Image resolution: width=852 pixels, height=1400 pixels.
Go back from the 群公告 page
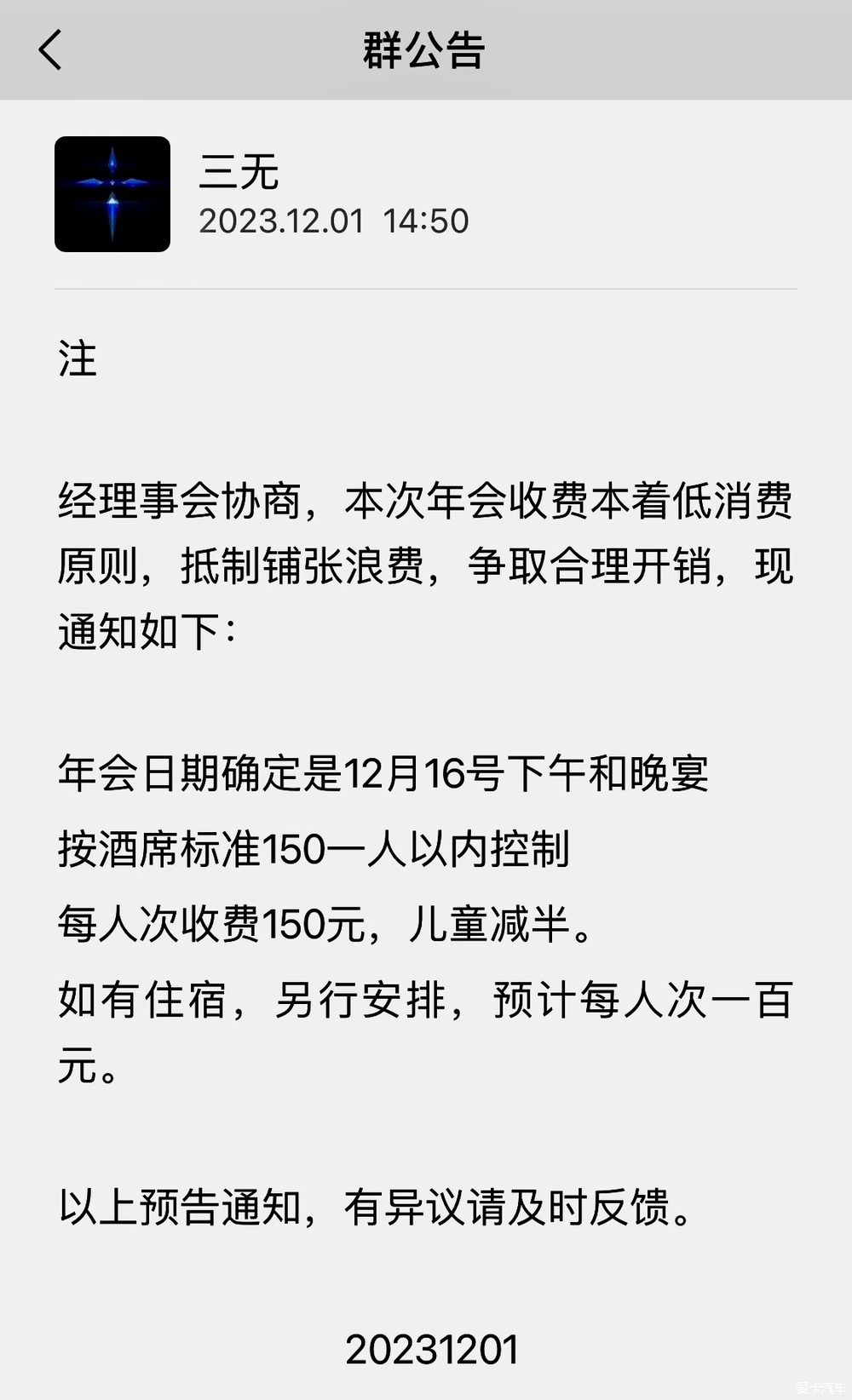coord(50,49)
